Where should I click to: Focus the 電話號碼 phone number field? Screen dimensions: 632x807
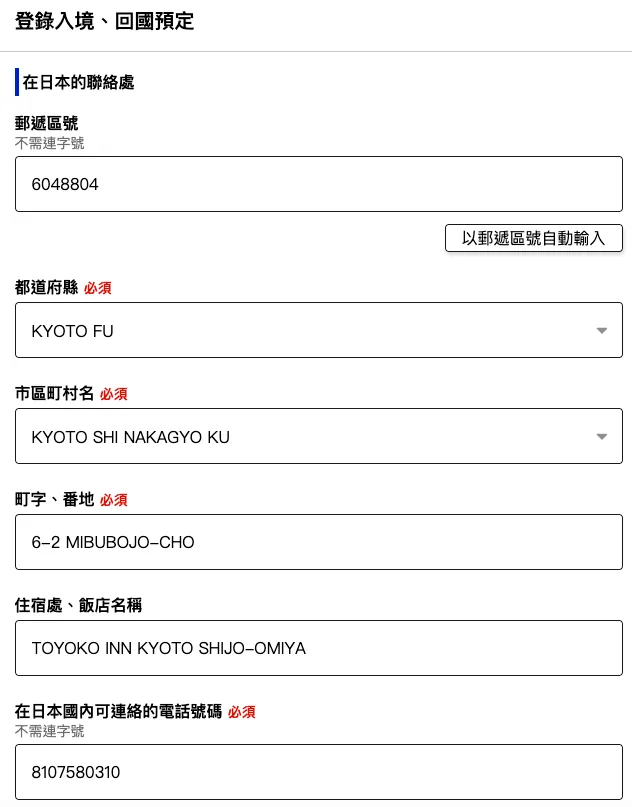click(318, 772)
